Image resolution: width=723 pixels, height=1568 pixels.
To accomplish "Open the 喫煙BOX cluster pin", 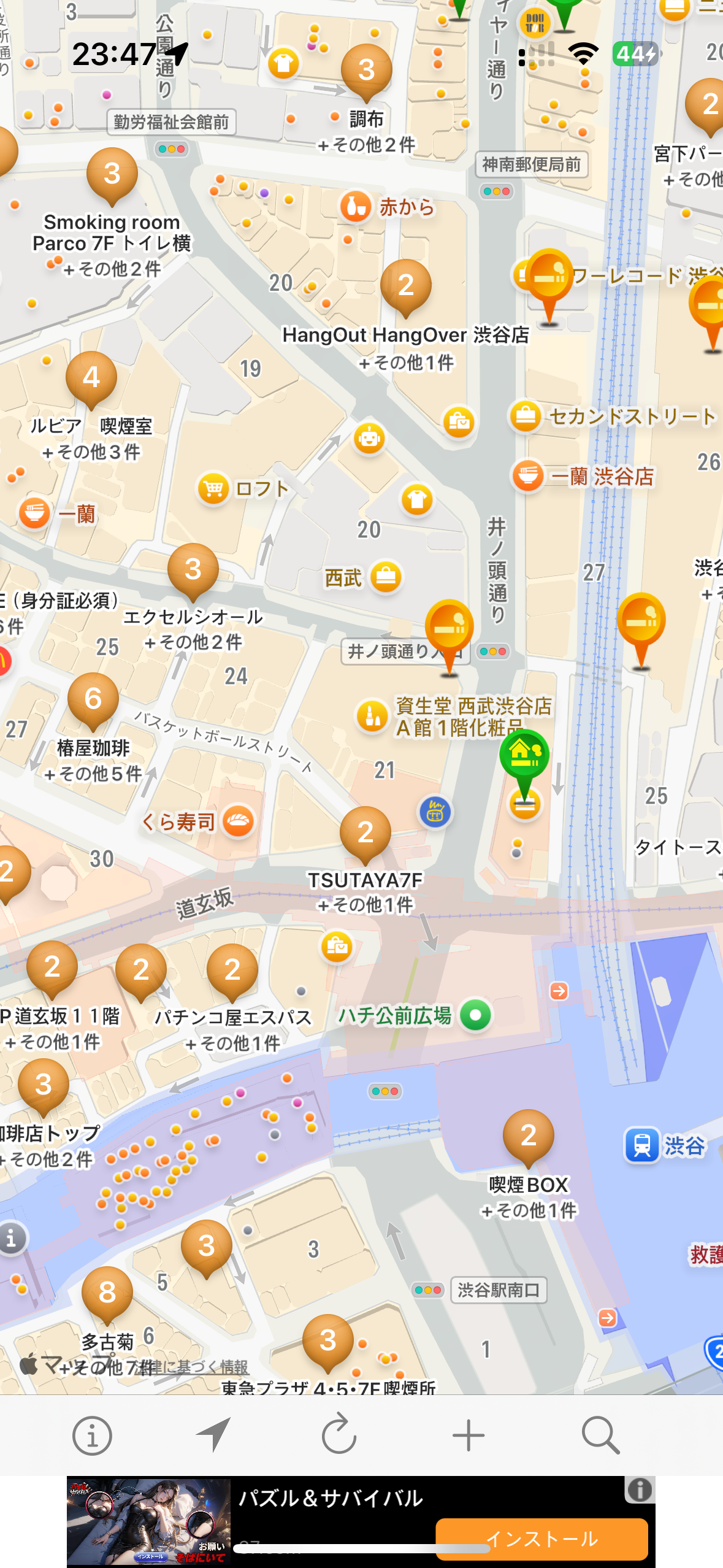I will tap(529, 1138).
